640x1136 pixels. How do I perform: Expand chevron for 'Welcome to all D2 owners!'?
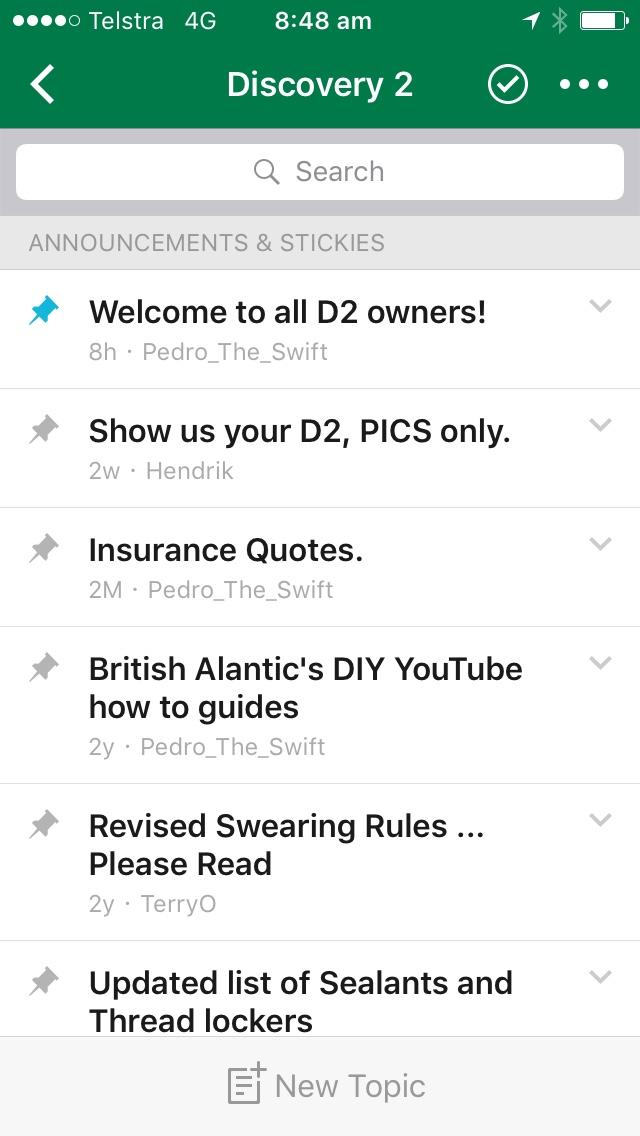click(600, 307)
